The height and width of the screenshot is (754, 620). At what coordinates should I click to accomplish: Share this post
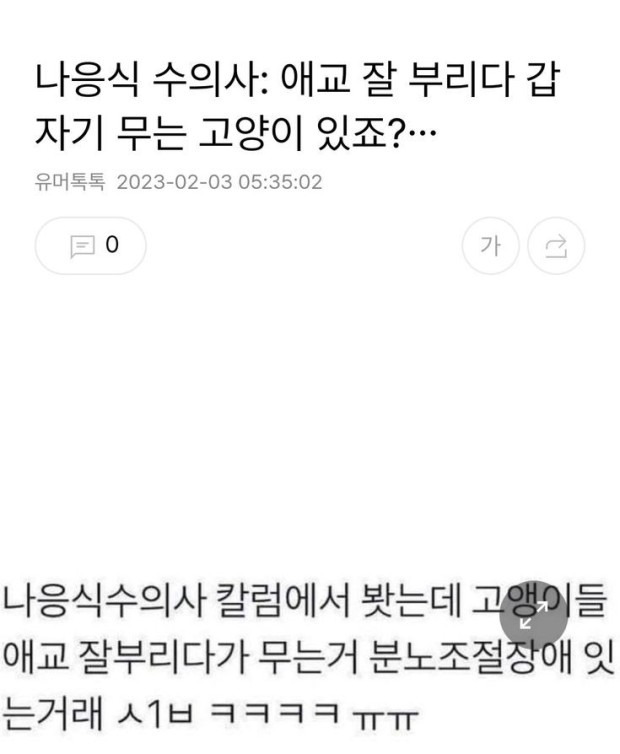[x=556, y=246]
